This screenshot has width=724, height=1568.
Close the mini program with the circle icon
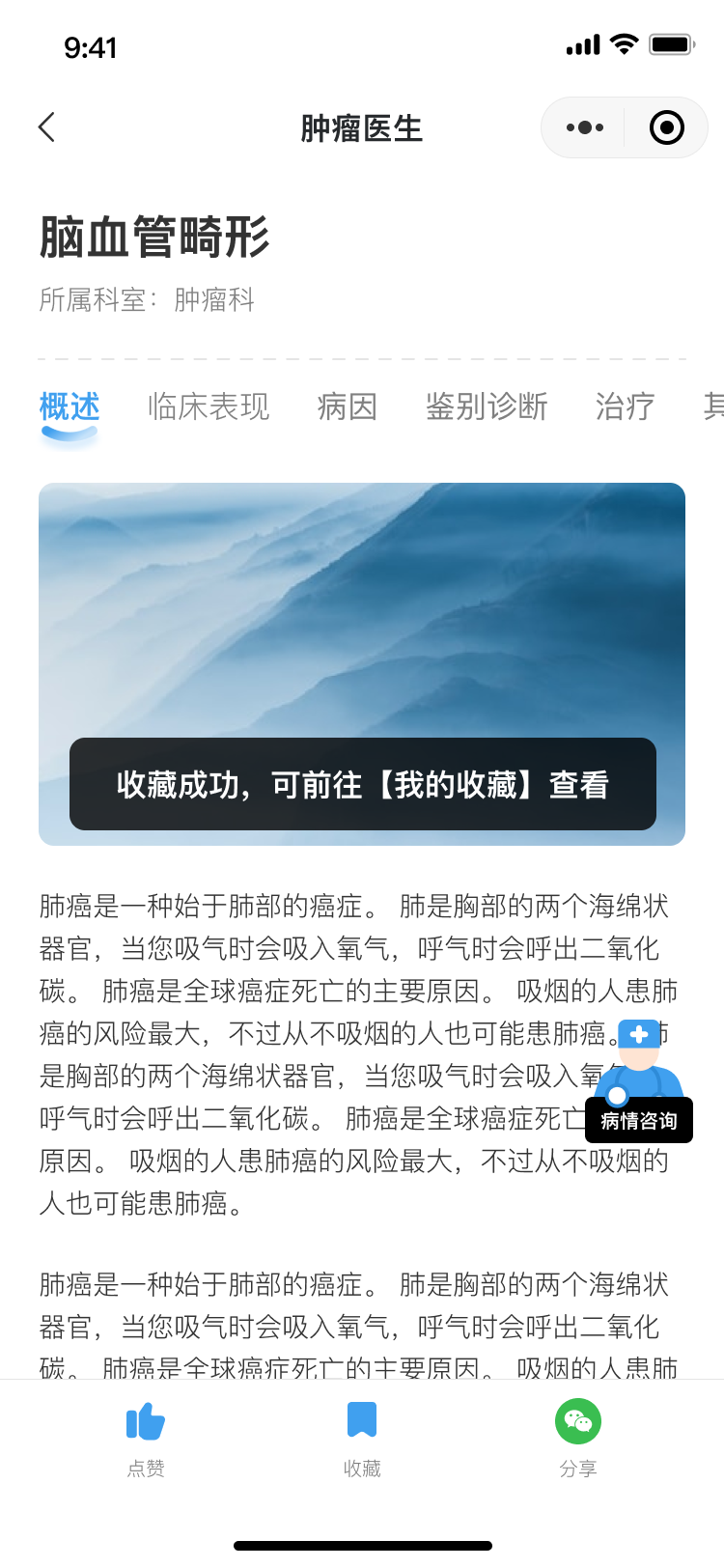point(667,127)
